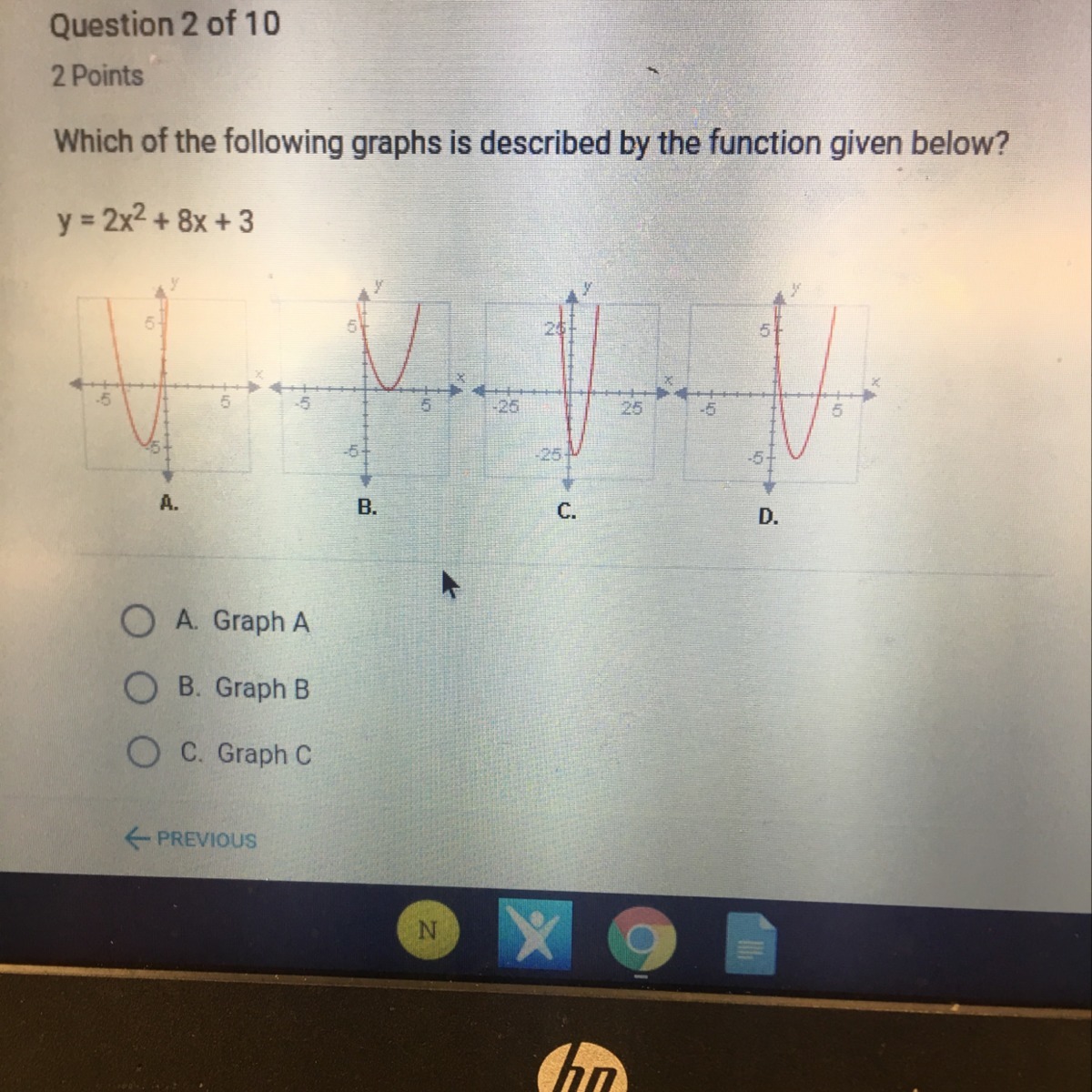Viewport: 1092px width, 1092px height.
Task: Open the yellow N shelf app
Action: 427,931
